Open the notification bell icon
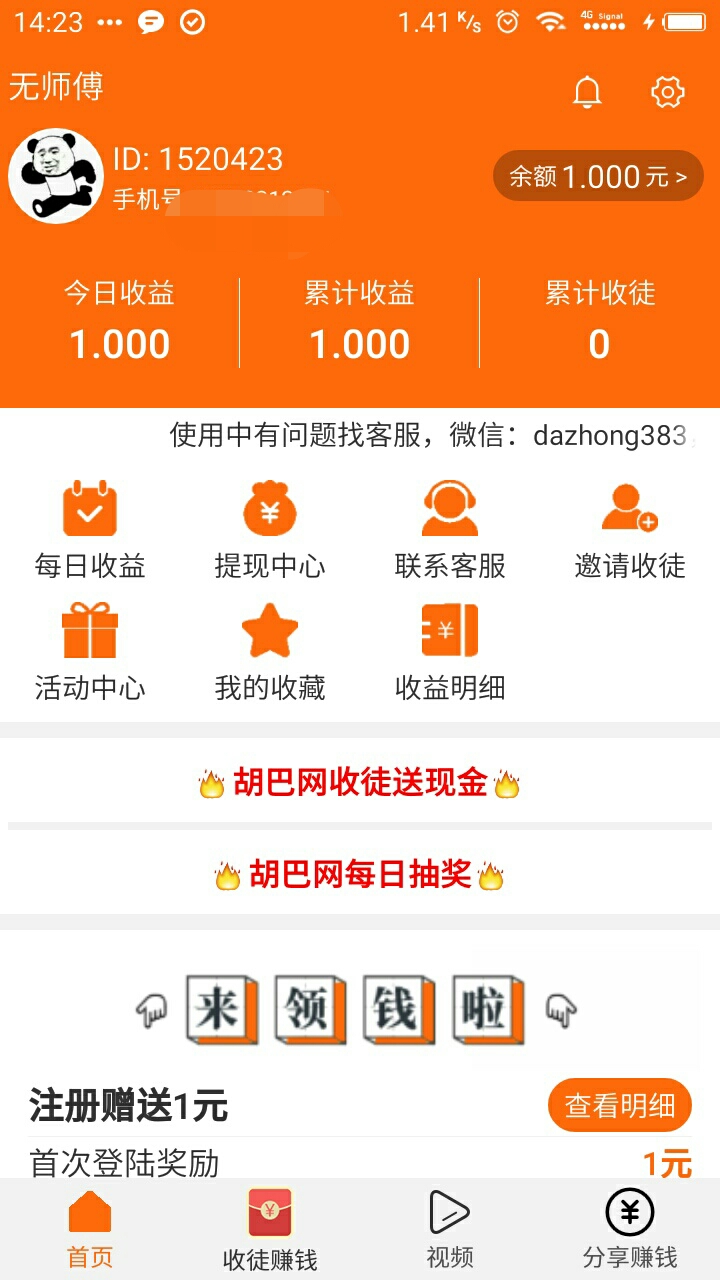The height and width of the screenshot is (1280, 720). [x=587, y=91]
